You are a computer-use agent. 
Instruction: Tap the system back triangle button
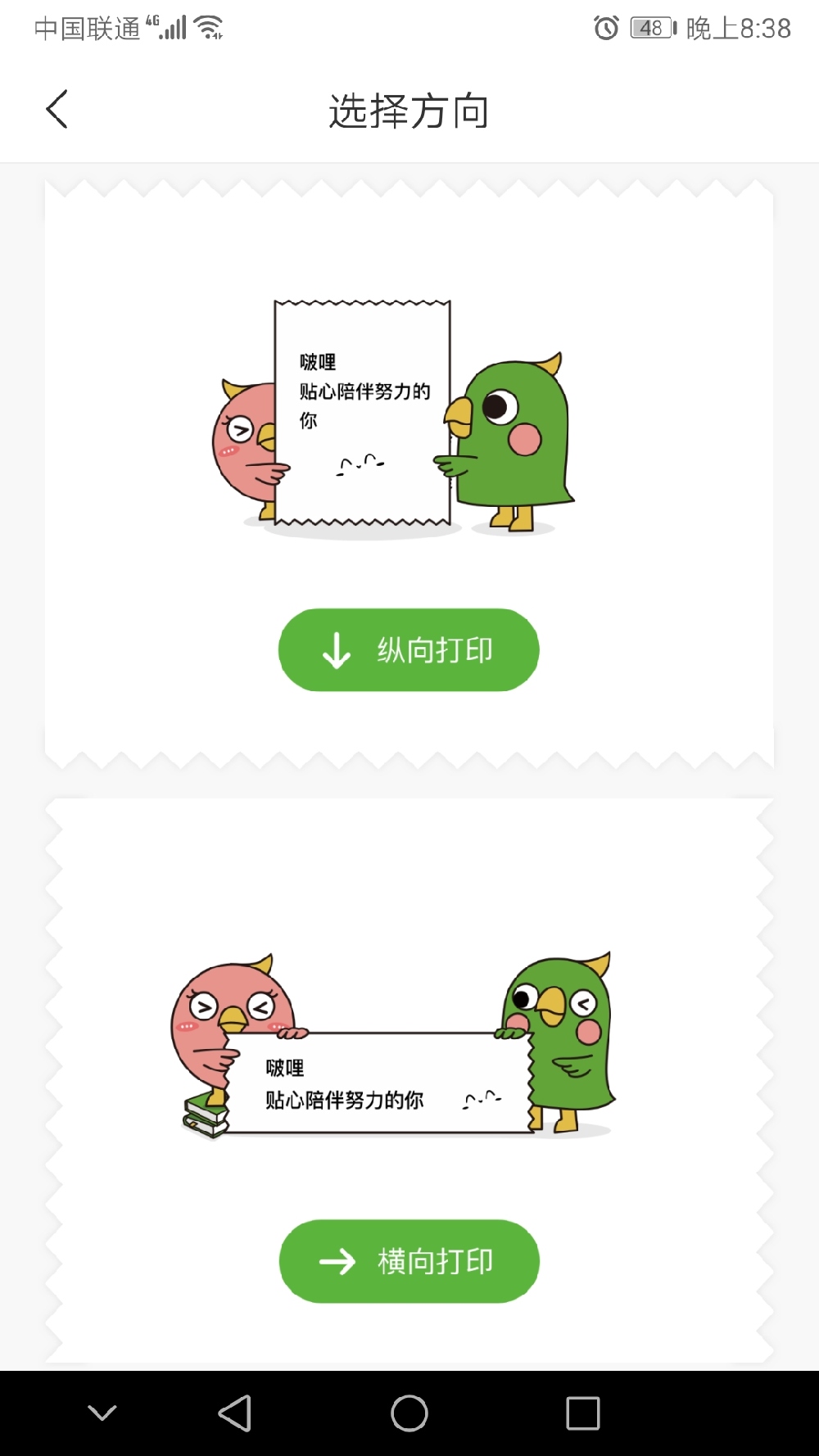tap(235, 1413)
